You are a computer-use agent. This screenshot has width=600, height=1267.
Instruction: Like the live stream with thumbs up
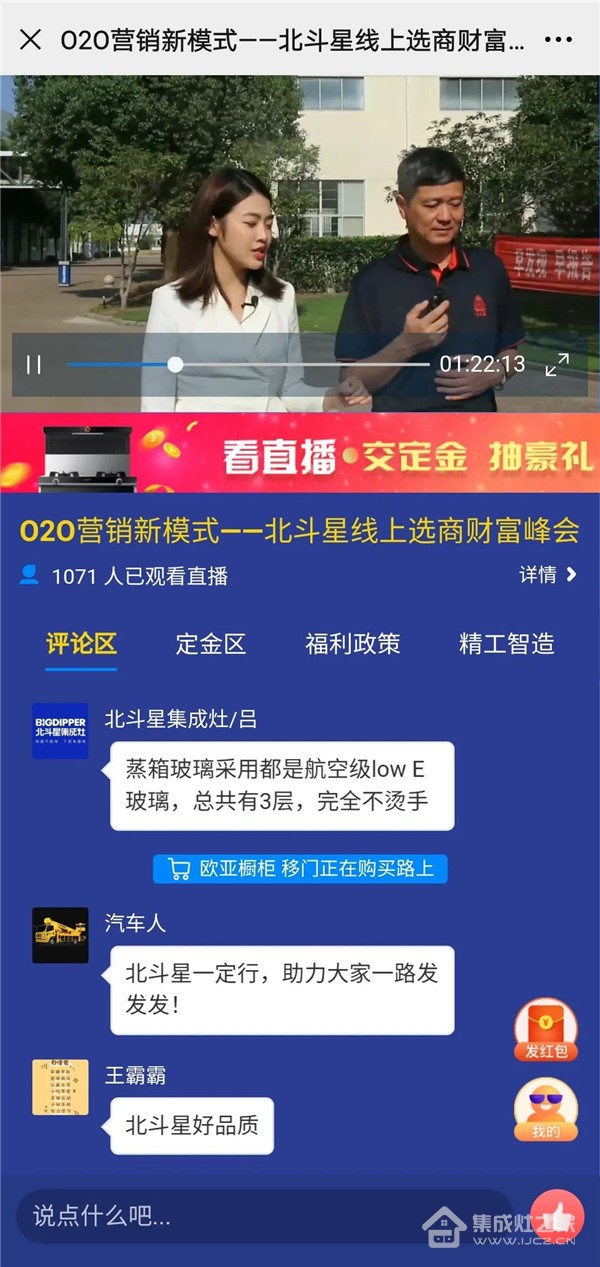(558, 1216)
